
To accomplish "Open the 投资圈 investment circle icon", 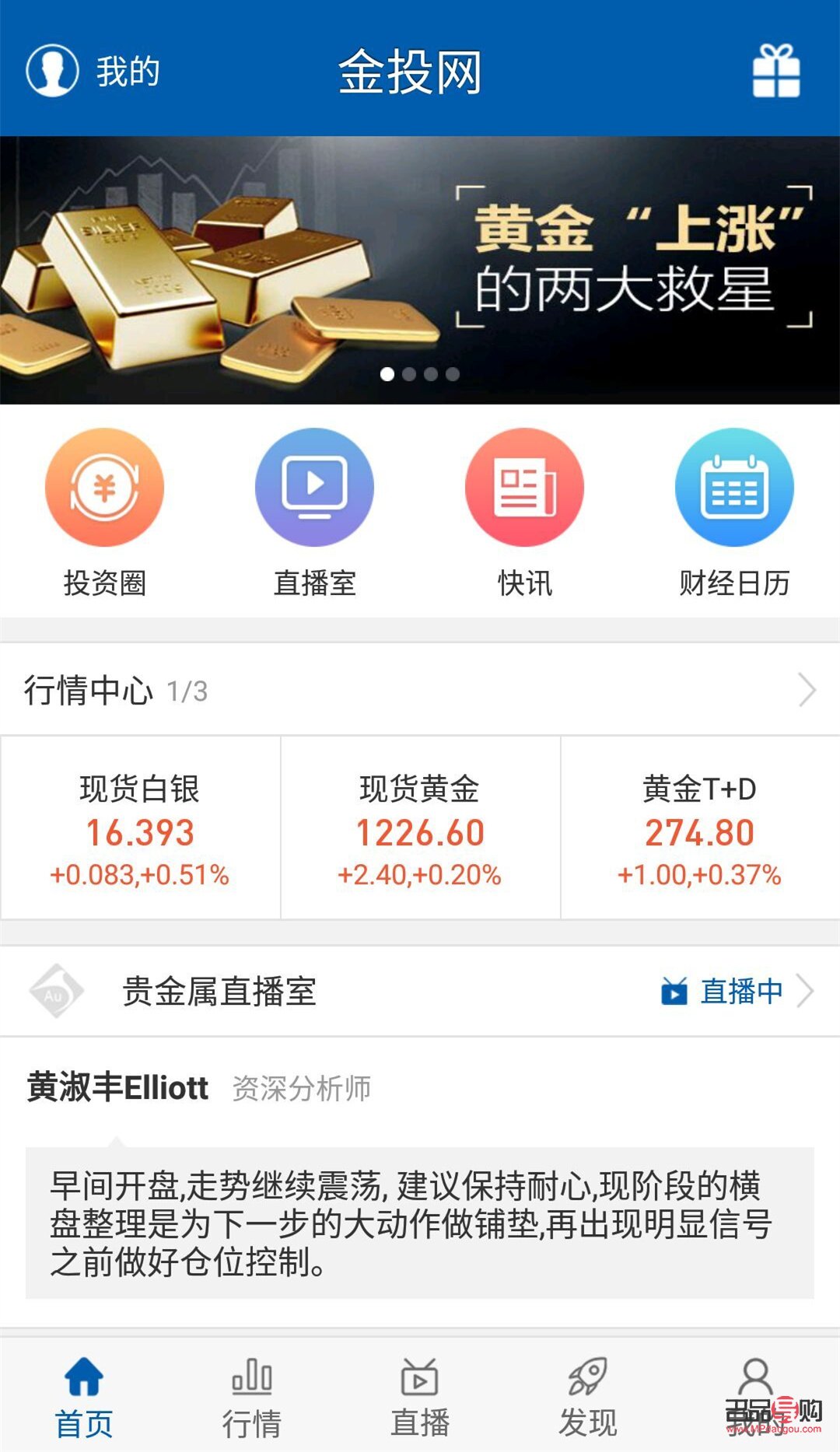I will click(105, 486).
